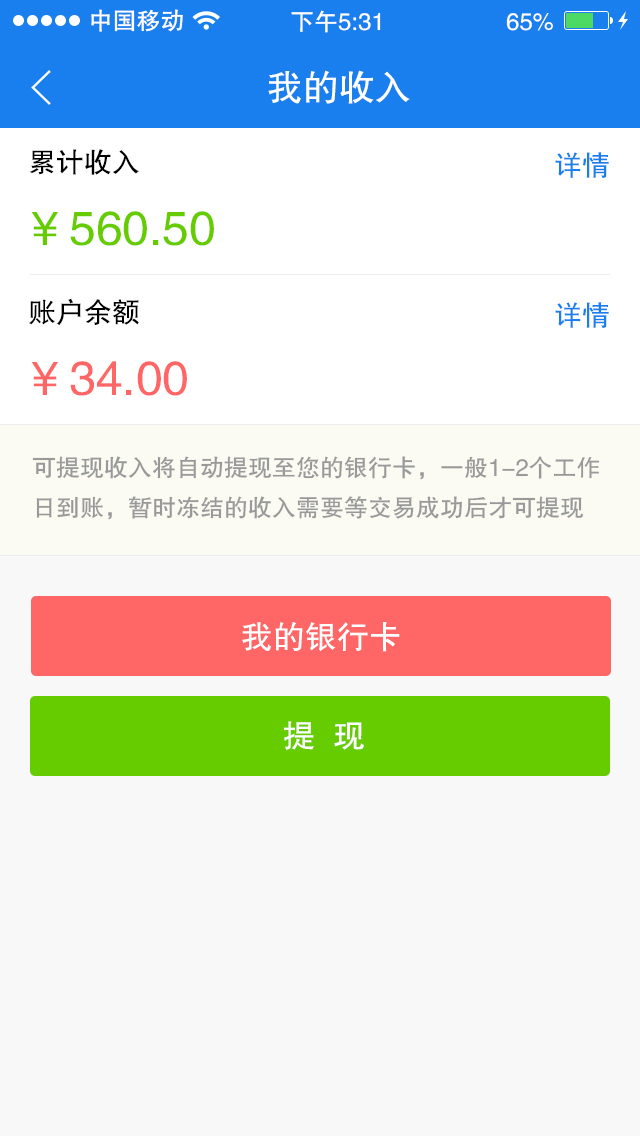640x1136 pixels.
Task: Open 详情 for 账户余额
Action: (x=582, y=315)
